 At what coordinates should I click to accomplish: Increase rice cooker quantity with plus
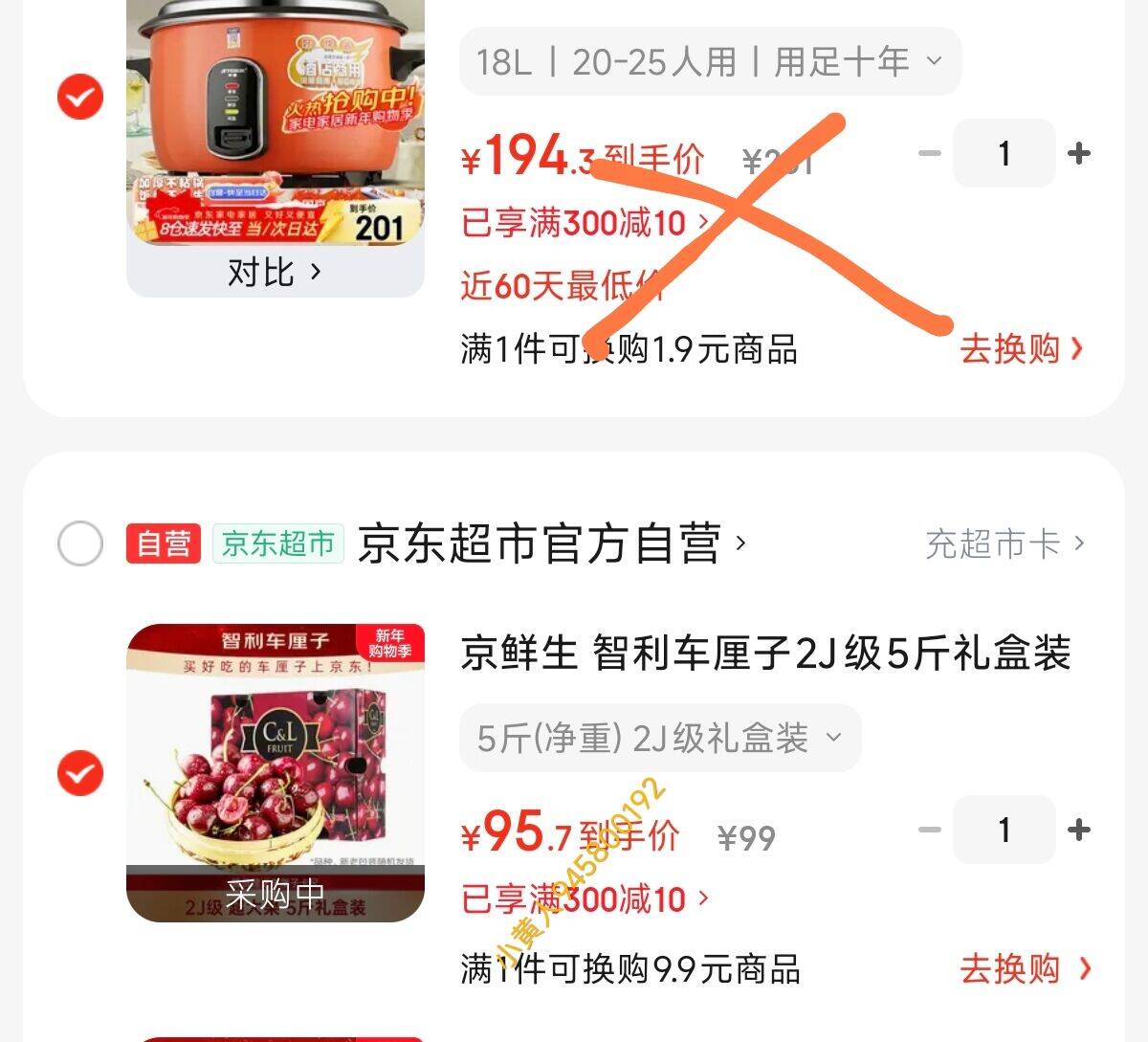click(x=1078, y=153)
